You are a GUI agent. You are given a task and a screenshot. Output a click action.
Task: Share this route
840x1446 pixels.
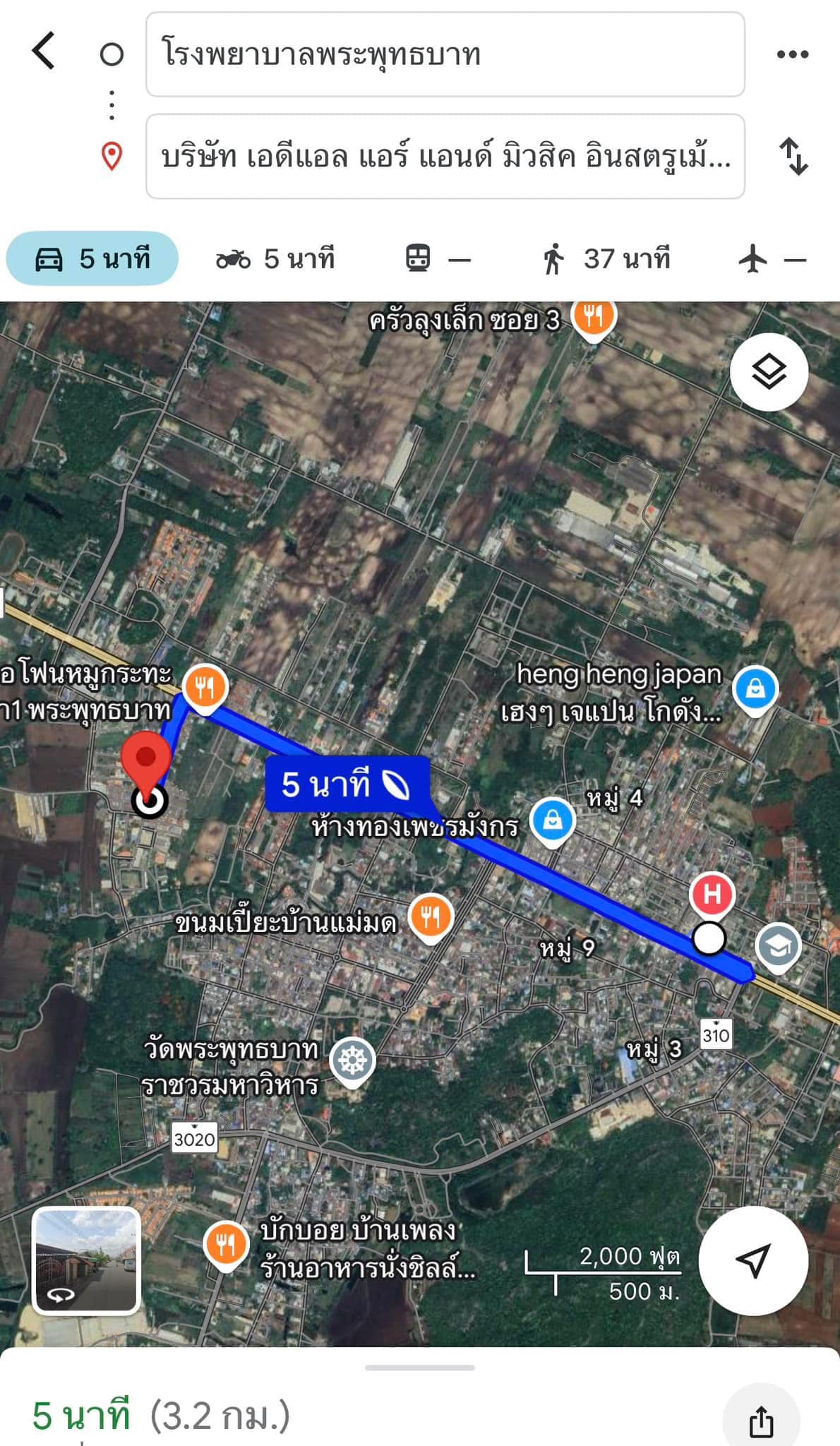tap(761, 1421)
